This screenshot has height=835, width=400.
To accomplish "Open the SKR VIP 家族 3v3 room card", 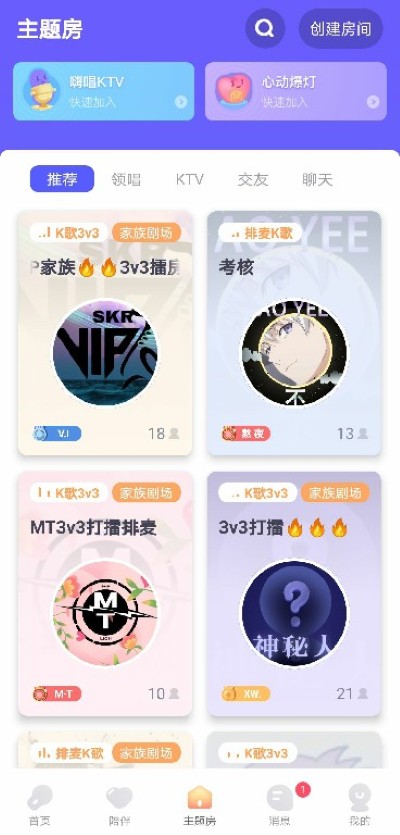I will [105, 333].
